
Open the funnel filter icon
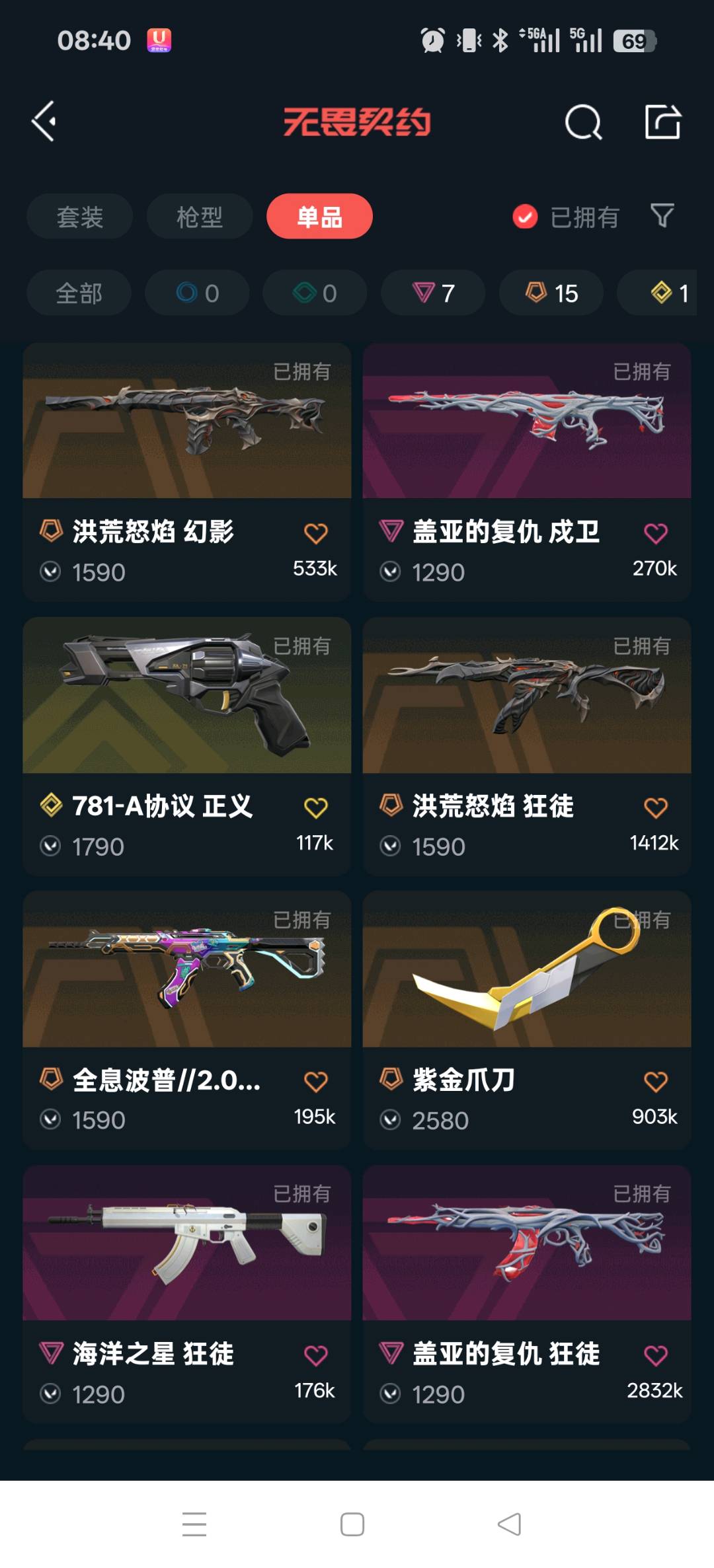662,216
